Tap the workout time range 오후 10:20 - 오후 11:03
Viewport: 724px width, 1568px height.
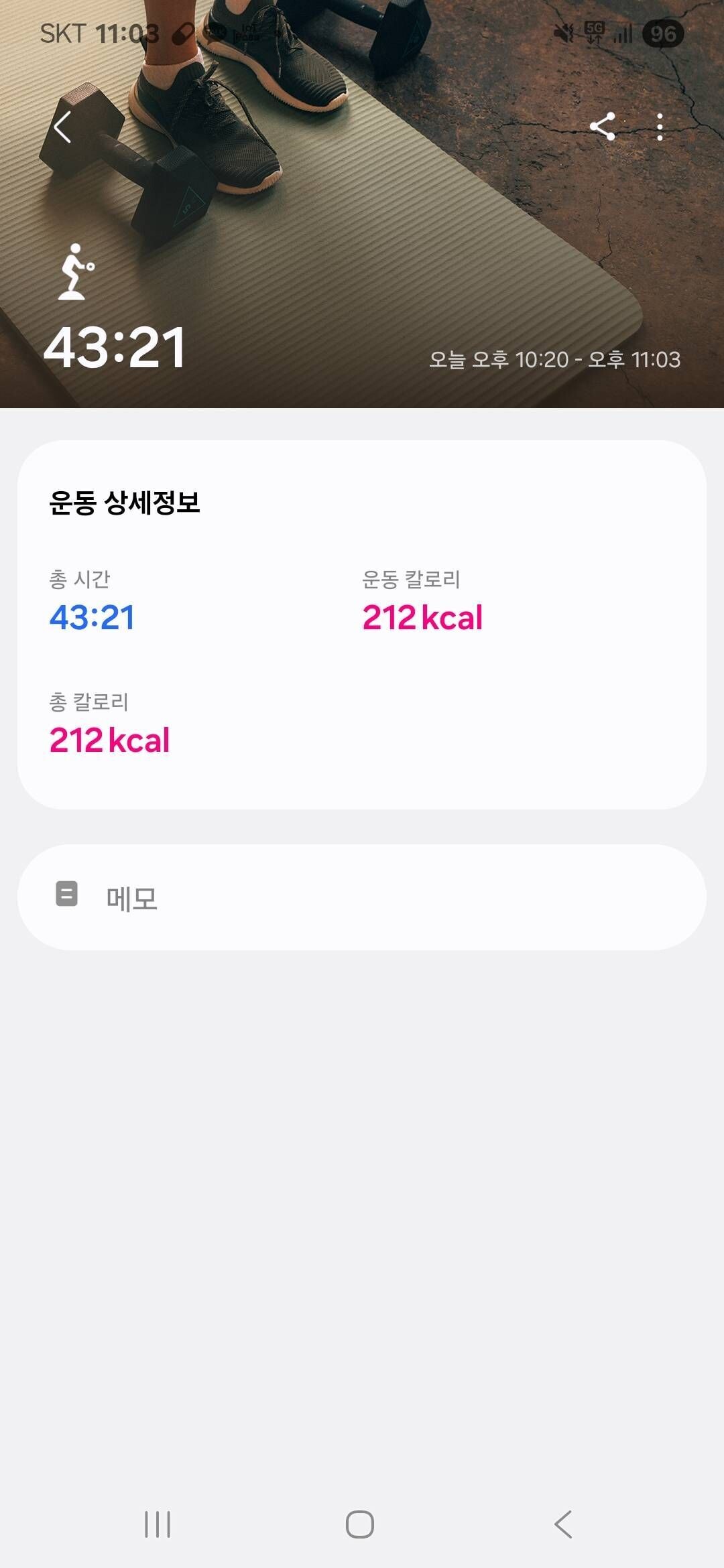click(x=554, y=360)
